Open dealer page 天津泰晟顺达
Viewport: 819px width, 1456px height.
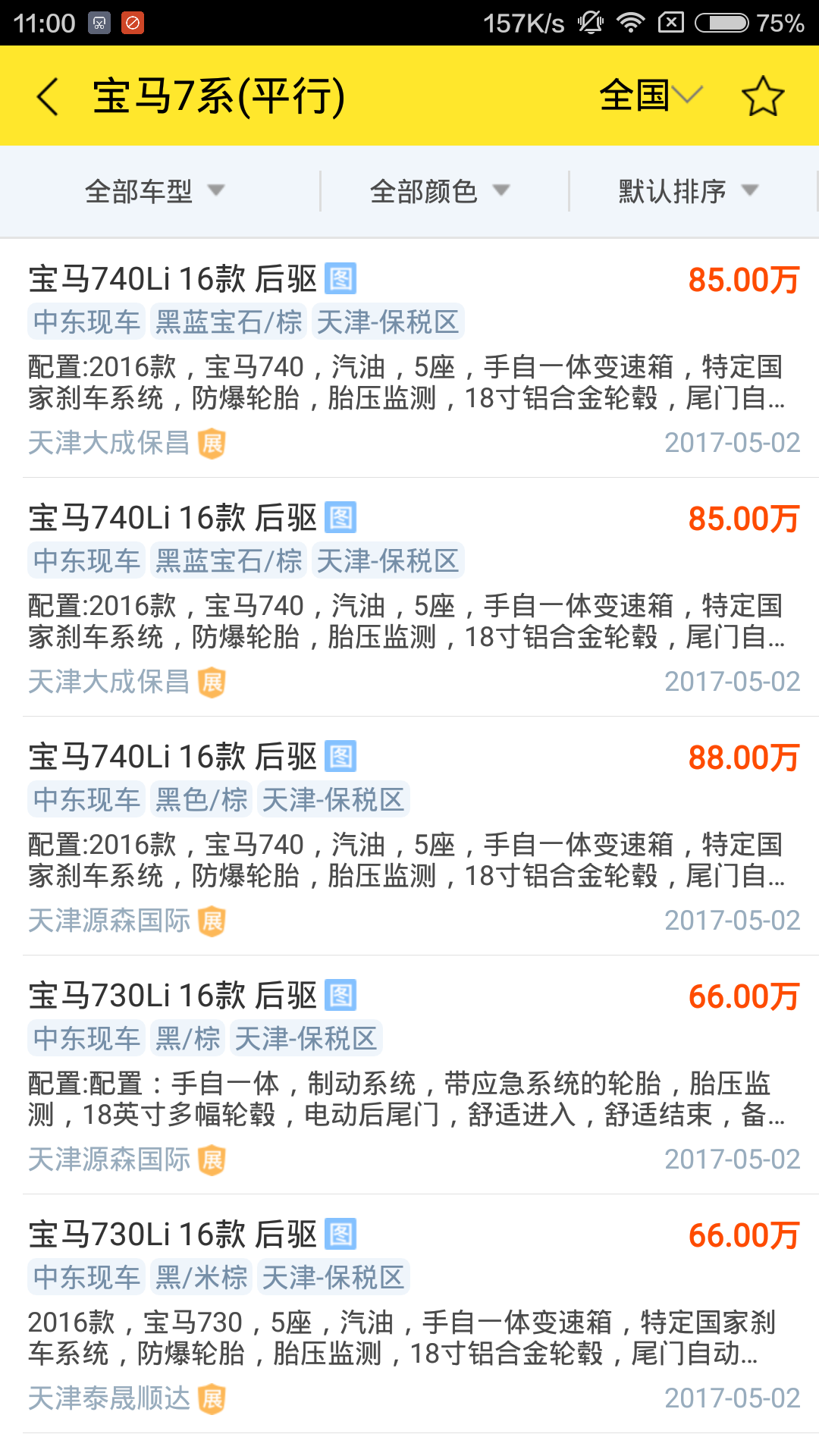pos(106,1399)
